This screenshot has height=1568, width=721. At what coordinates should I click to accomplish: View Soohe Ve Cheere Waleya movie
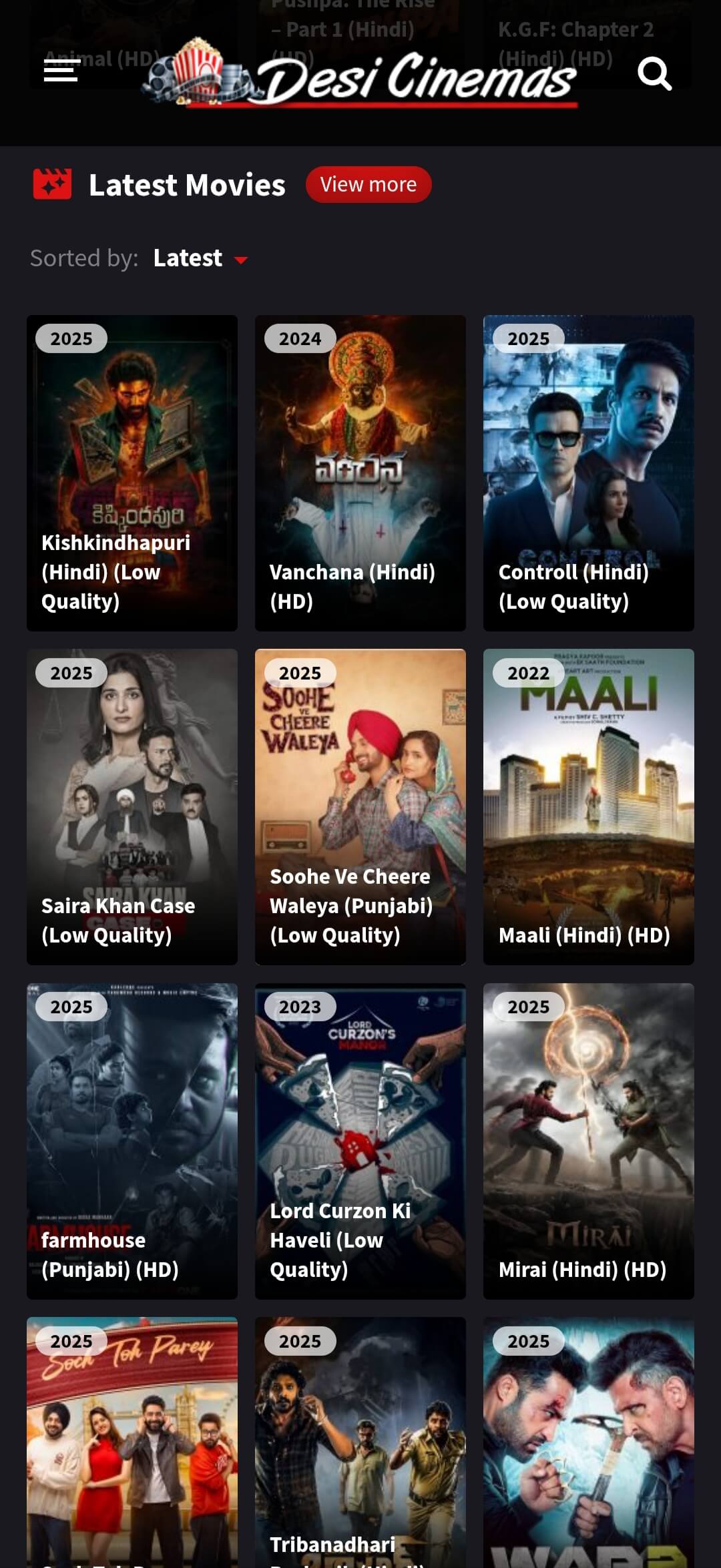click(x=360, y=806)
